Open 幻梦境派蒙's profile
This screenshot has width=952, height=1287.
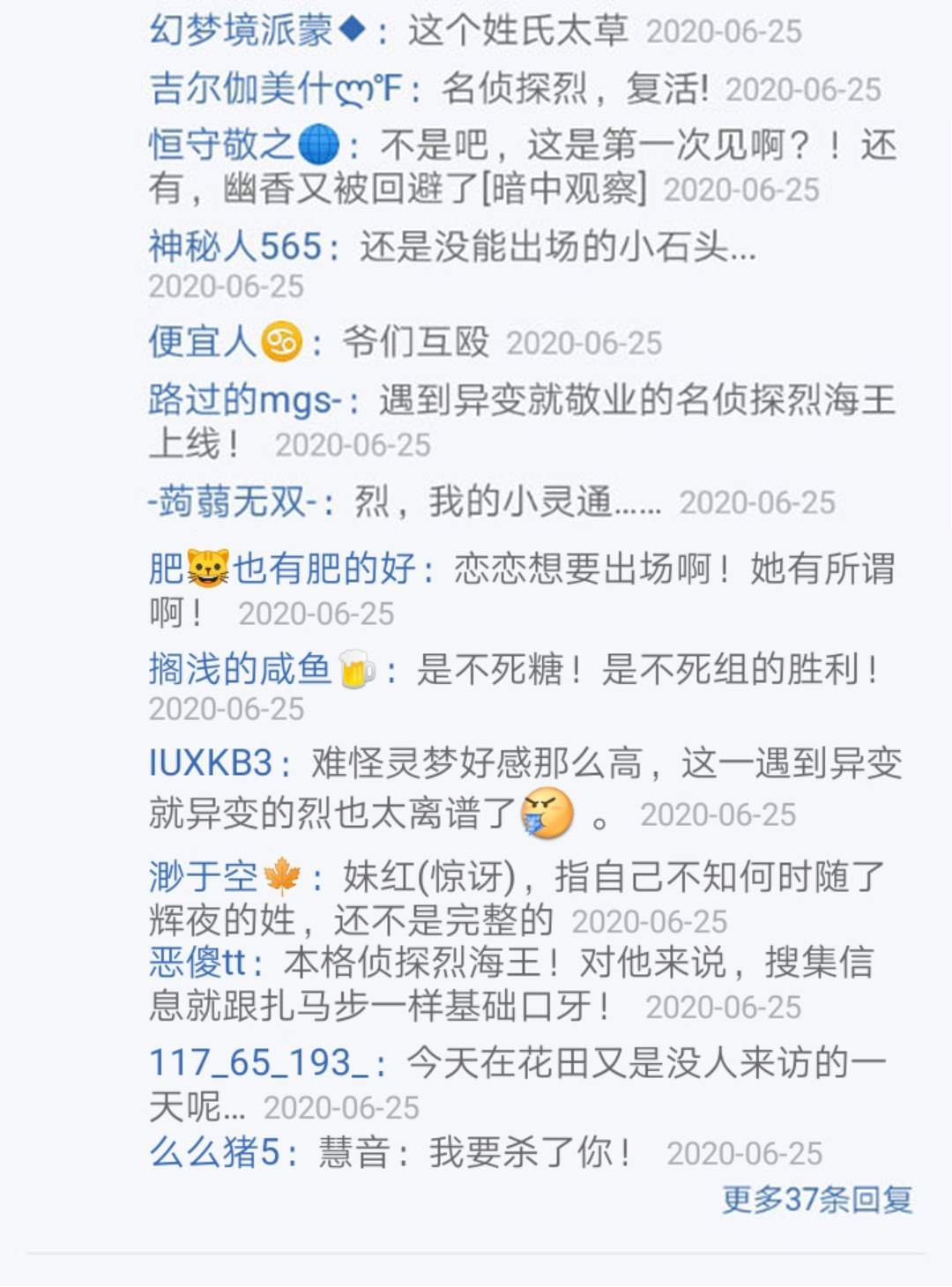point(257,32)
